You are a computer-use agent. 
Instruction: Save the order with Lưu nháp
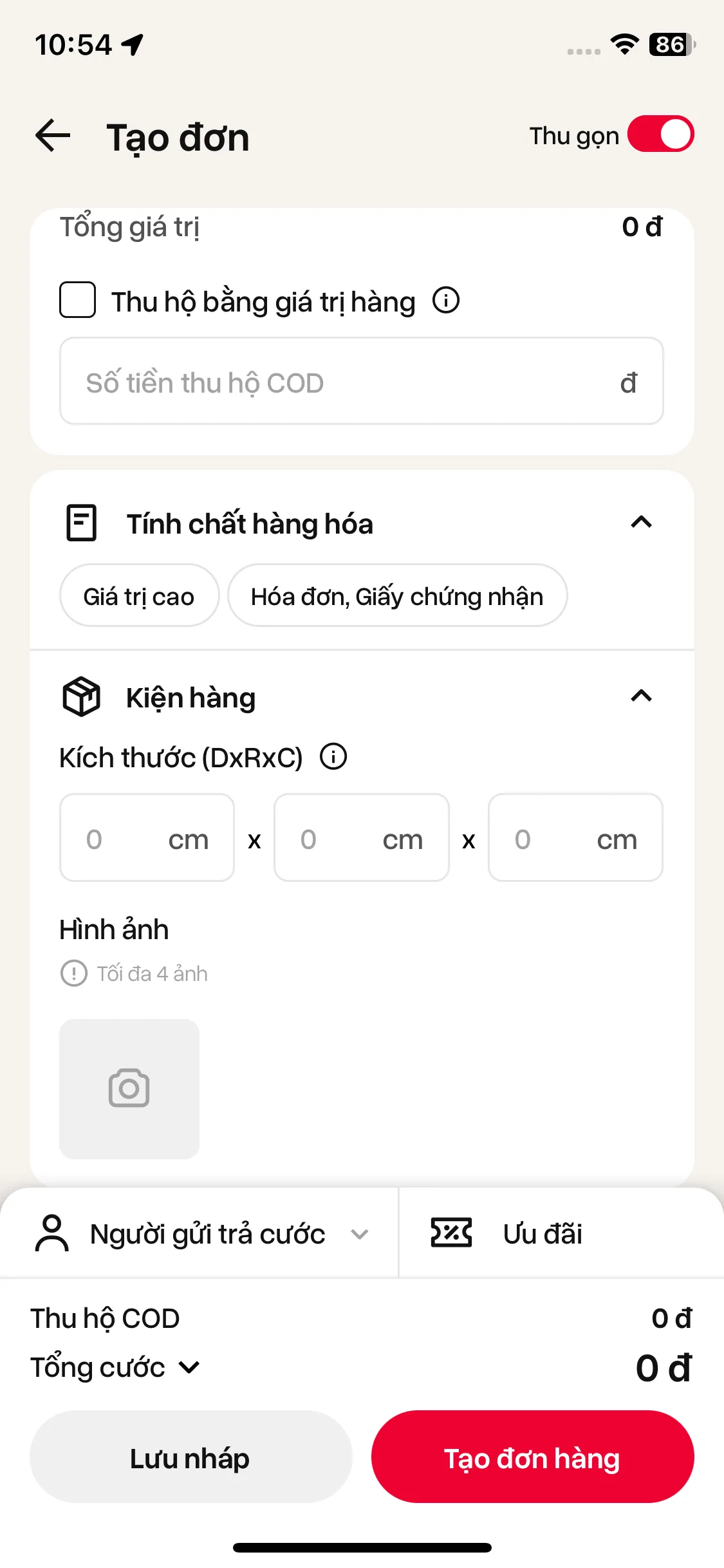click(x=190, y=1458)
